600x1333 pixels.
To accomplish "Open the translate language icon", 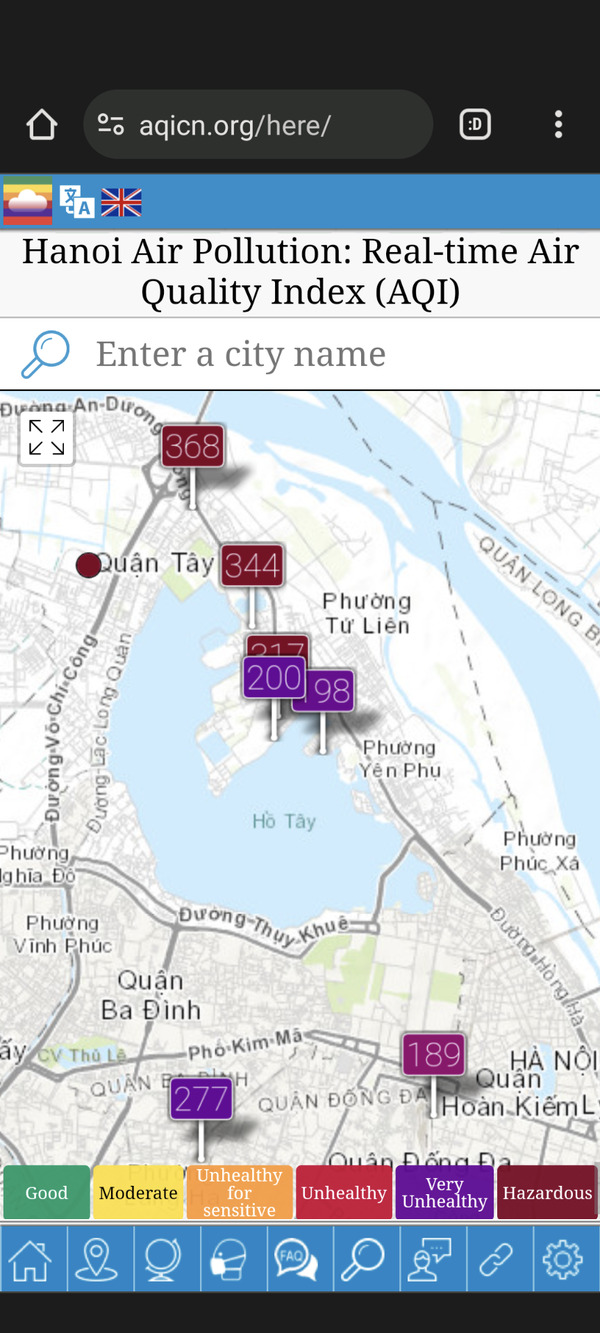I will tap(77, 202).
